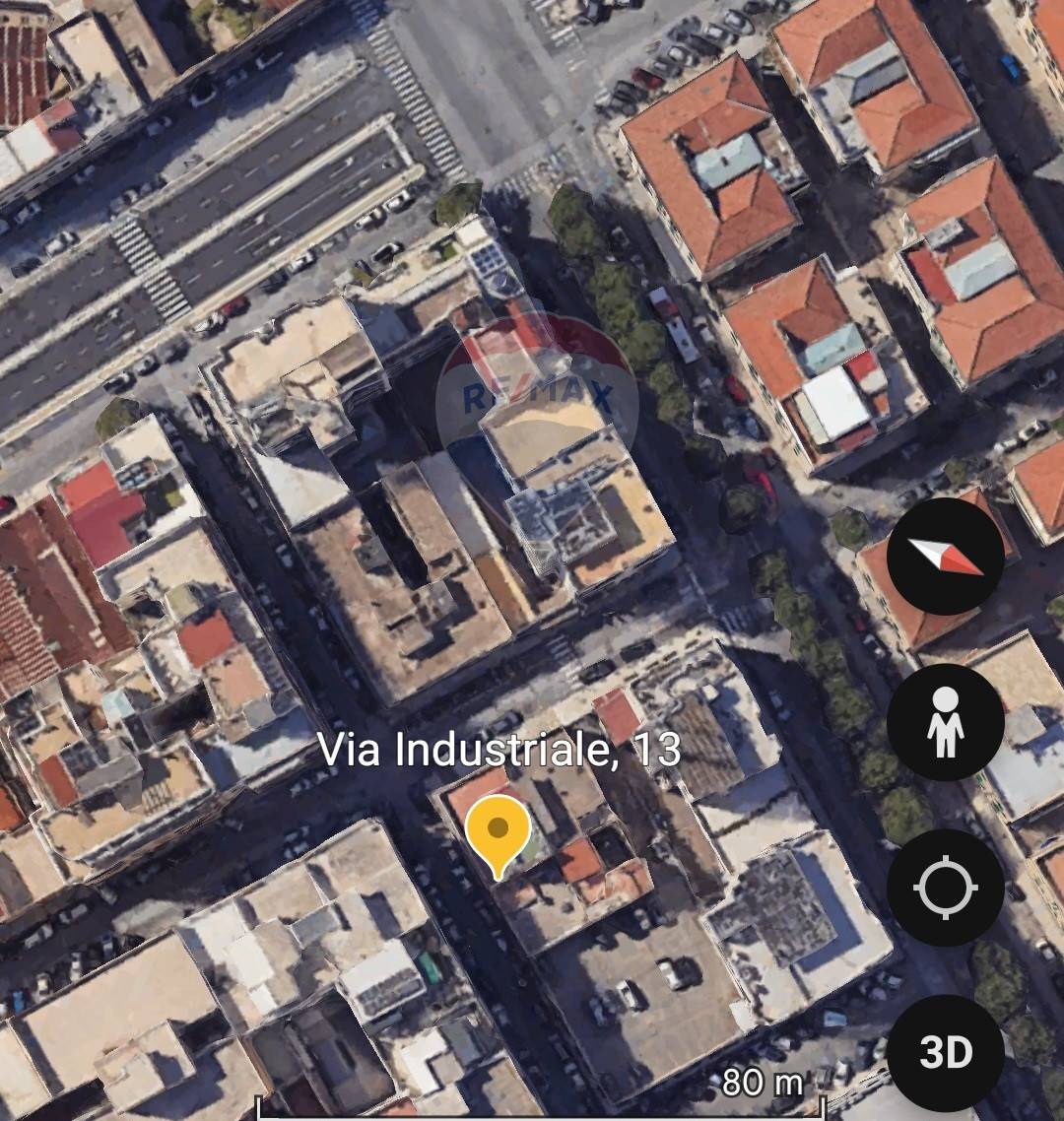Center map on my current location
This screenshot has height=1121, width=1064.
945,888
